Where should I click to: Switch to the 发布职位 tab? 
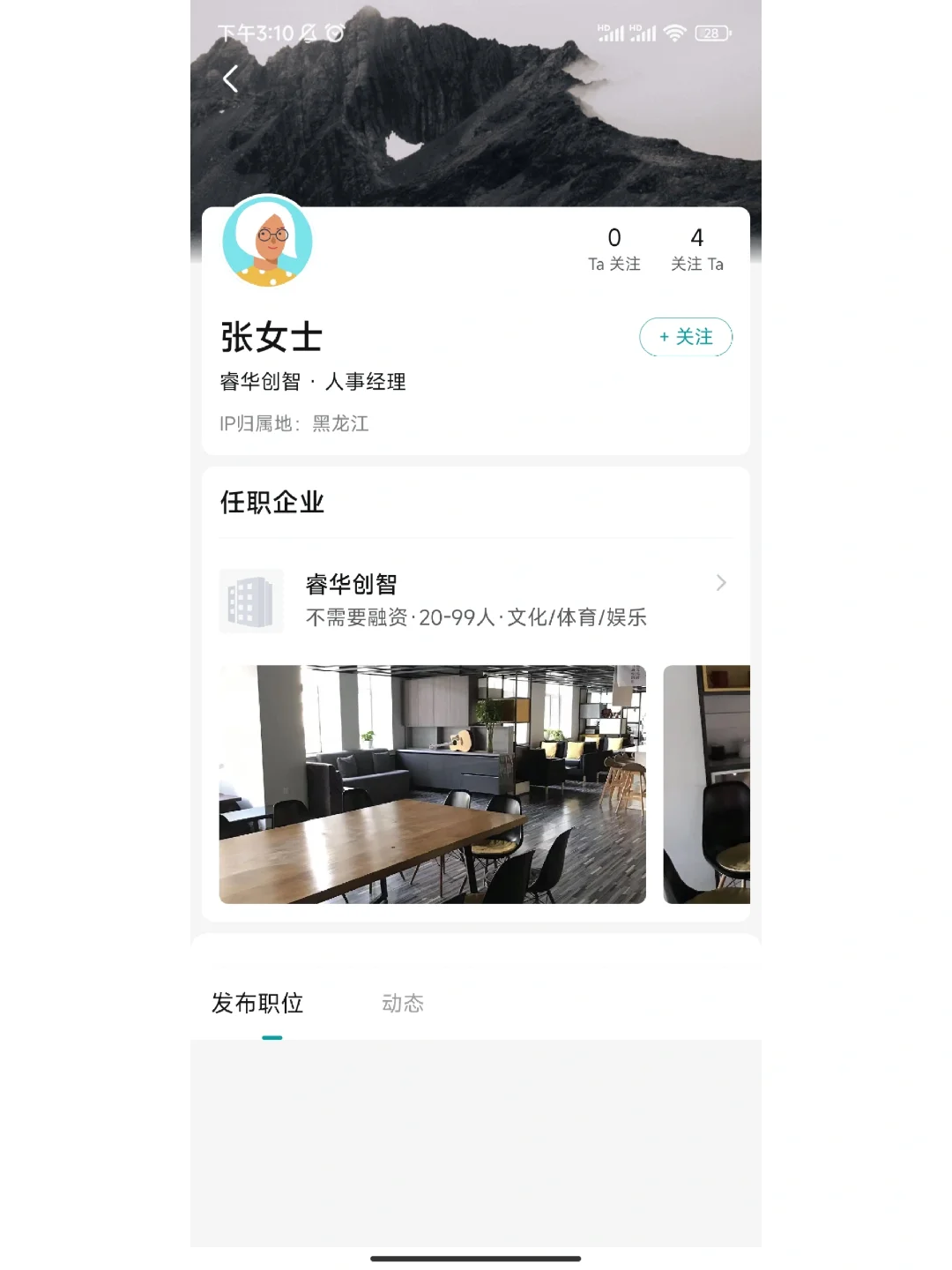[257, 1004]
